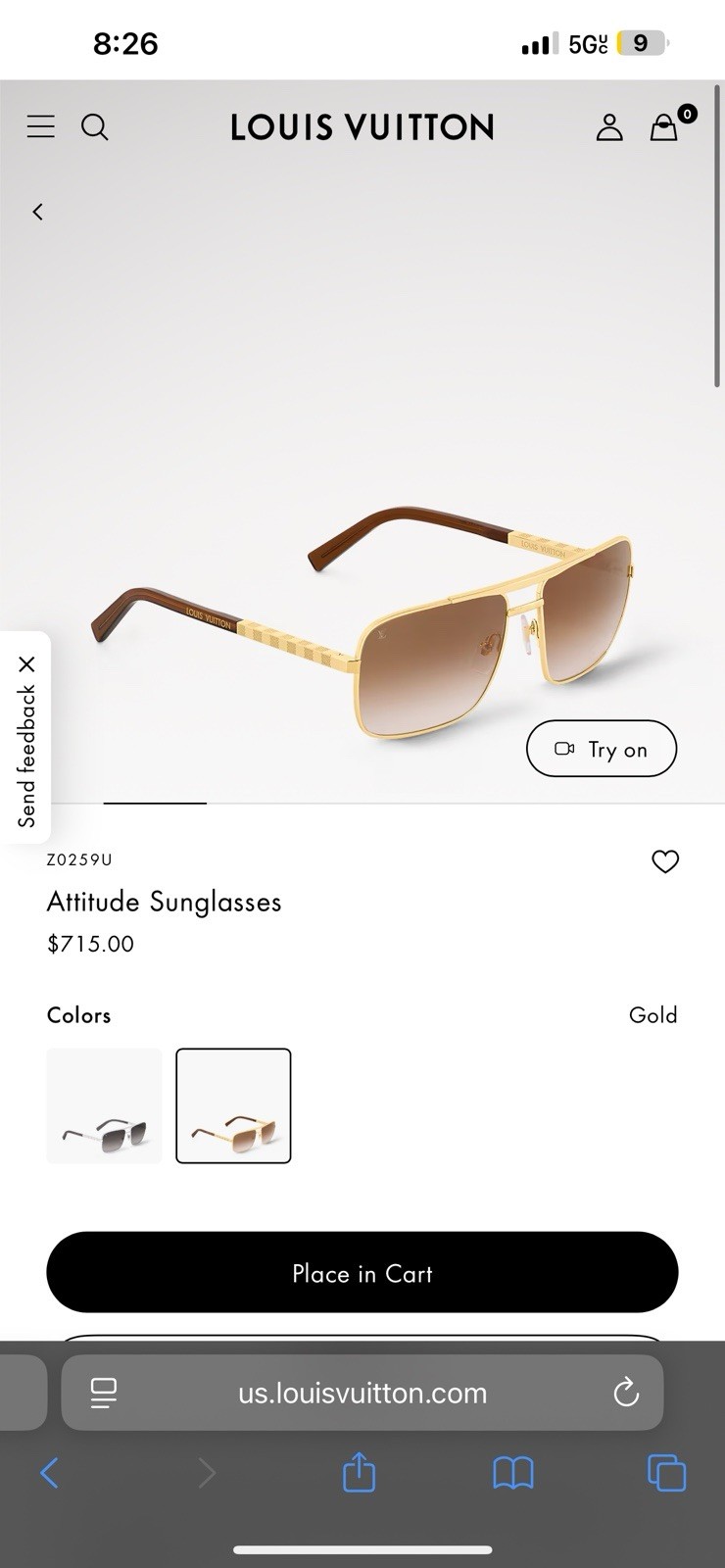Open the shopping bag
This screenshot has width=725, height=1568.
(665, 126)
